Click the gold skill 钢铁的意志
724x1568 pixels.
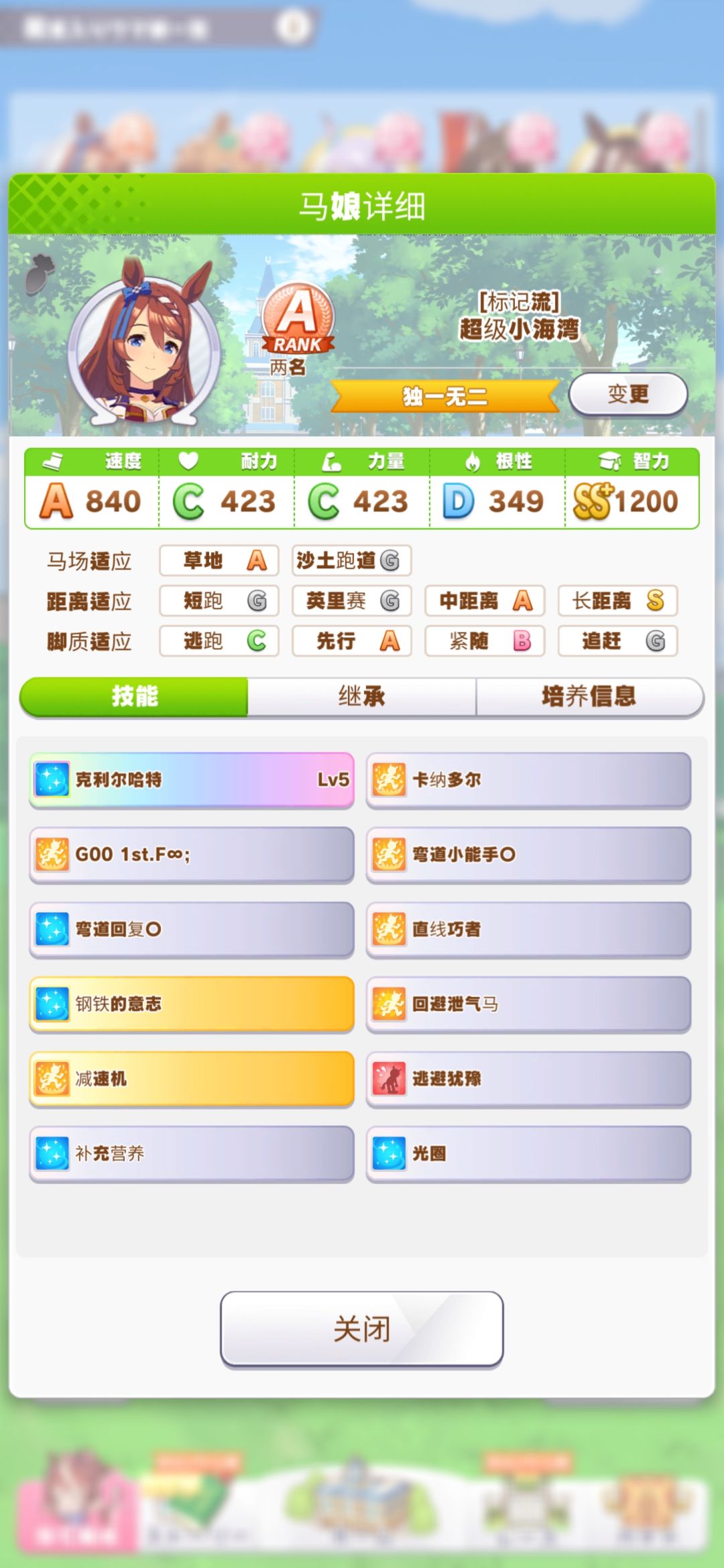pos(192,1004)
